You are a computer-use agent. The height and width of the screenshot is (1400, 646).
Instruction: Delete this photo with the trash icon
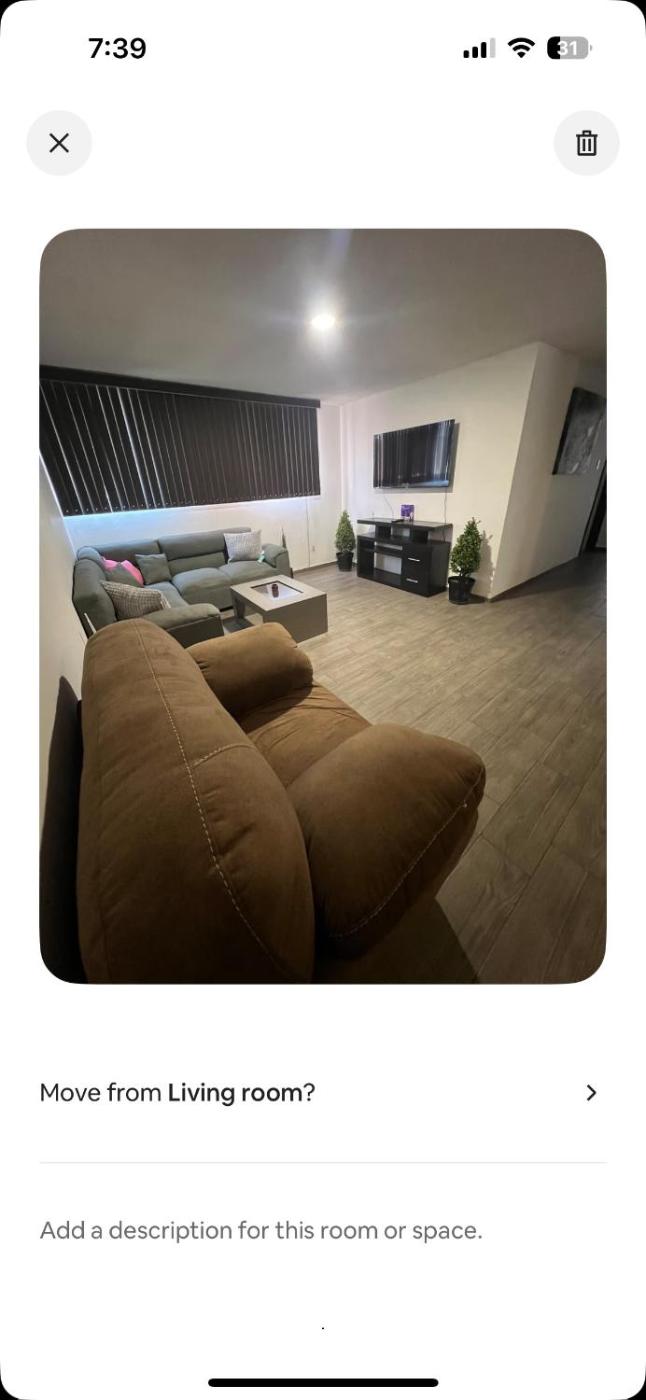pyautogui.click(x=586, y=143)
